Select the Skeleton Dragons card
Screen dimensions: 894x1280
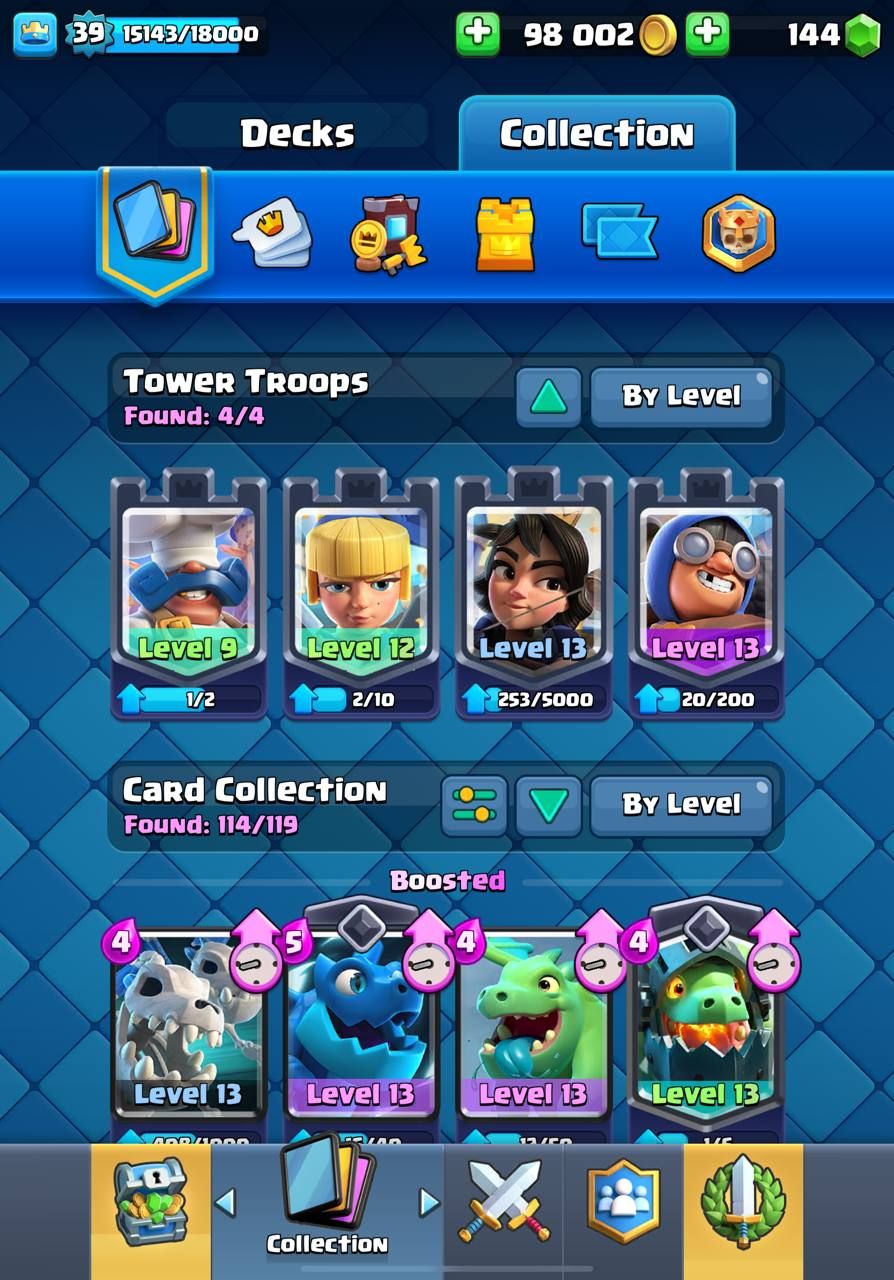tap(188, 1030)
